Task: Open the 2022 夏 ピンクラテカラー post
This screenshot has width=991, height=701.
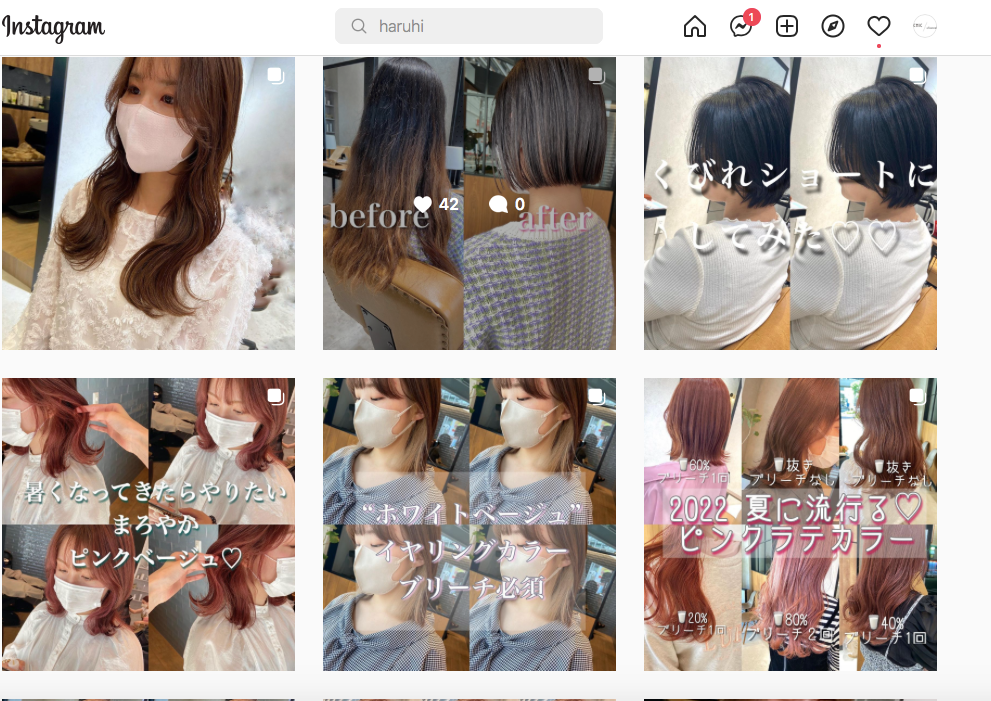Action: tap(790, 524)
